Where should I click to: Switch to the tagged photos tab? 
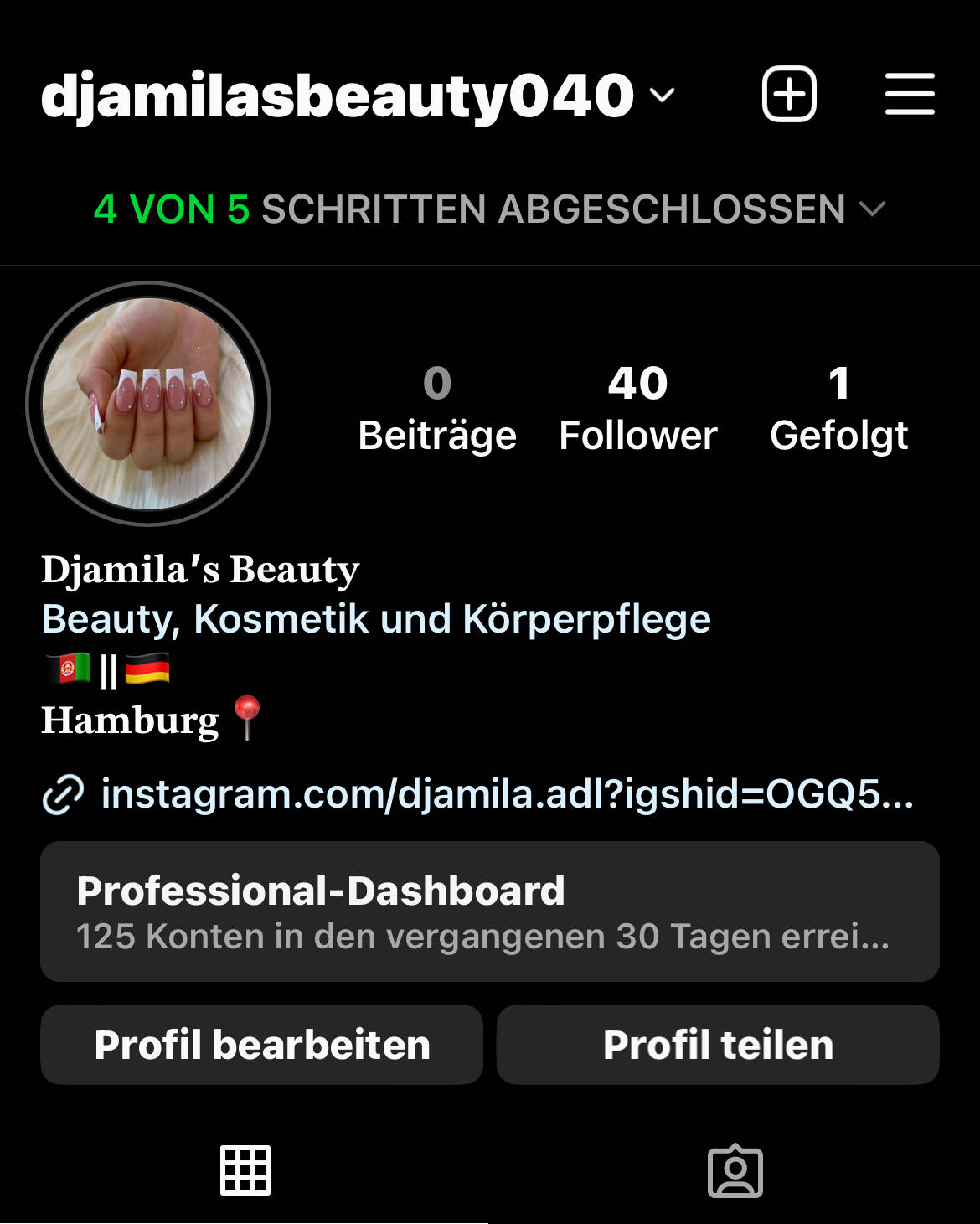[x=735, y=1170]
